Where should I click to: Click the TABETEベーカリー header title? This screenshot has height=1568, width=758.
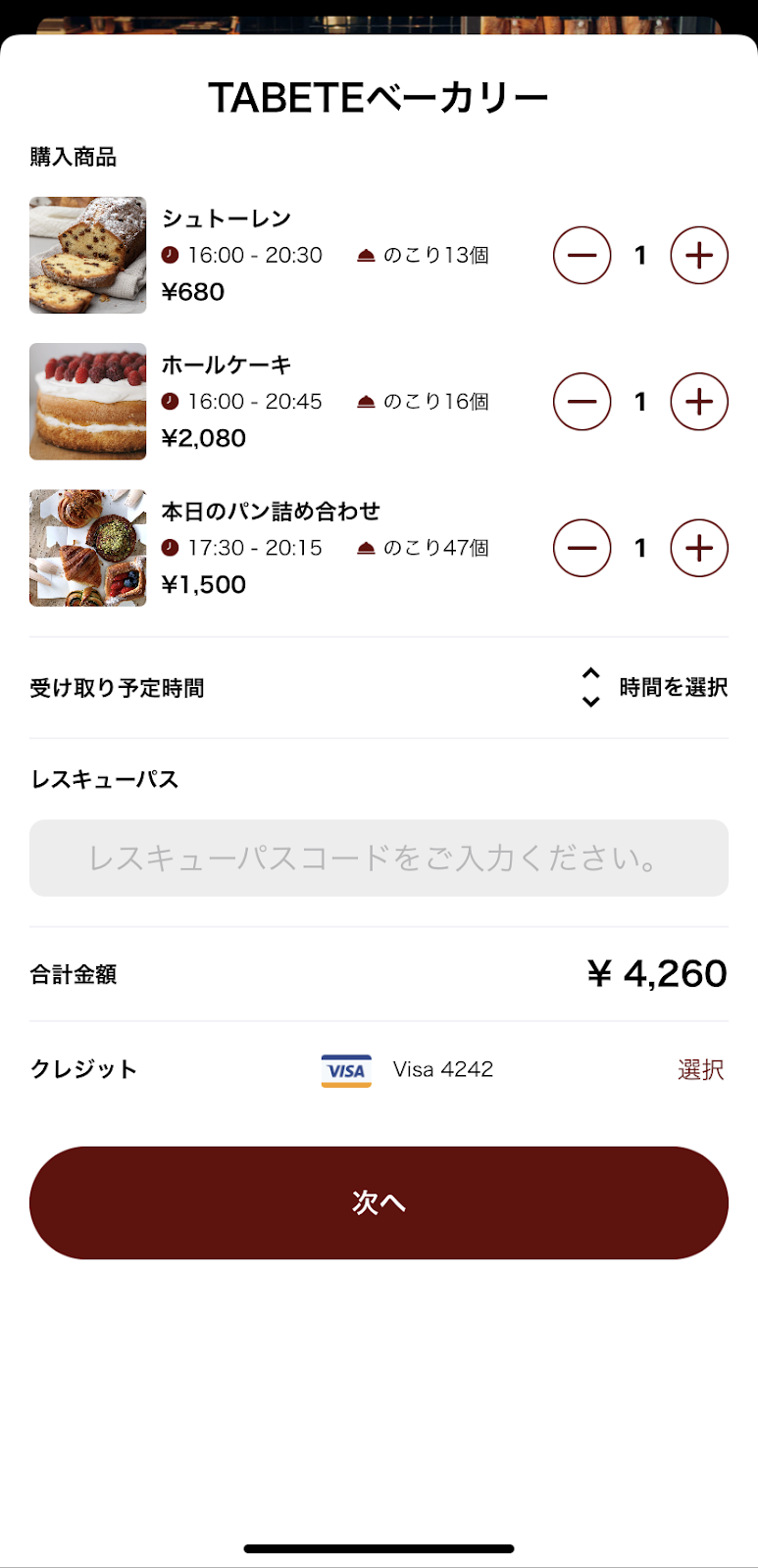click(379, 95)
